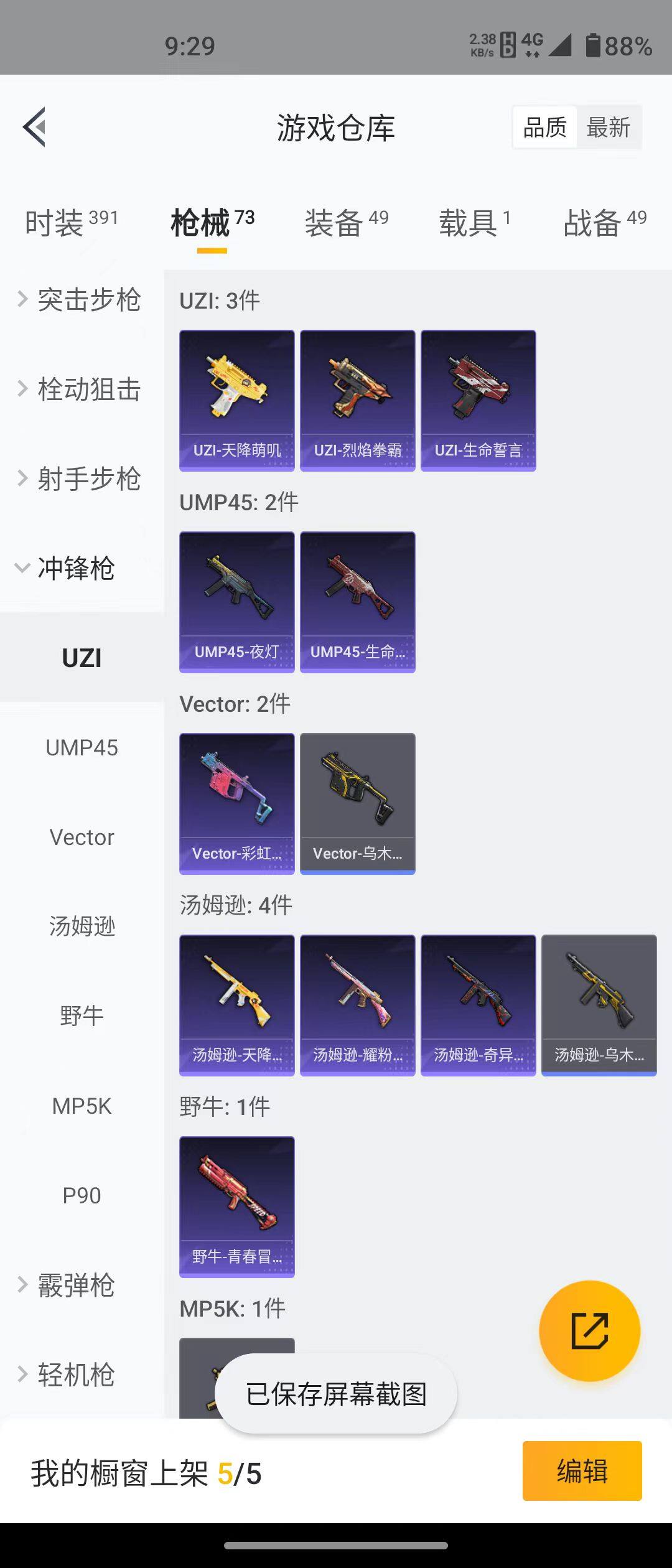Open the 载具 tab
Viewport: 672px width, 1568px height.
tap(475, 223)
